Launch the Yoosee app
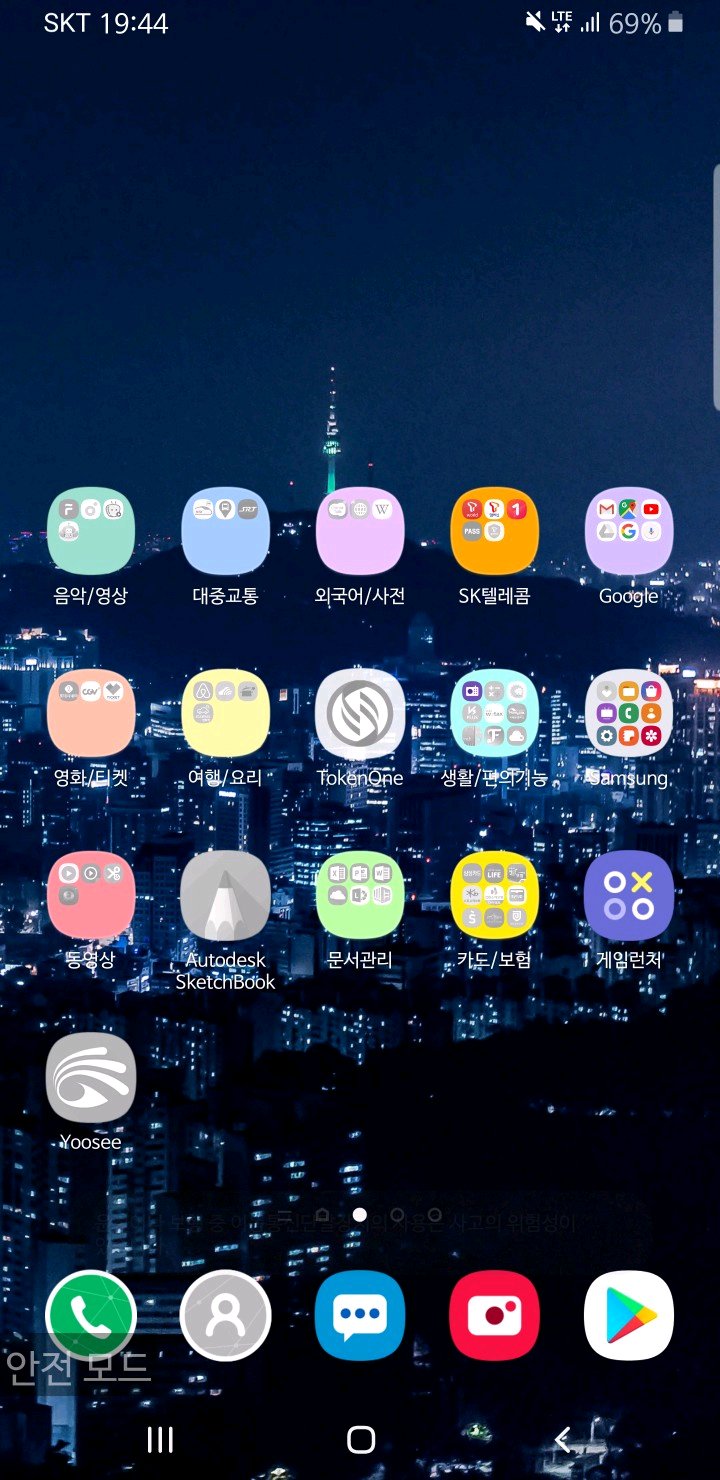Screen dimensions: 720x1480 pos(91,1077)
